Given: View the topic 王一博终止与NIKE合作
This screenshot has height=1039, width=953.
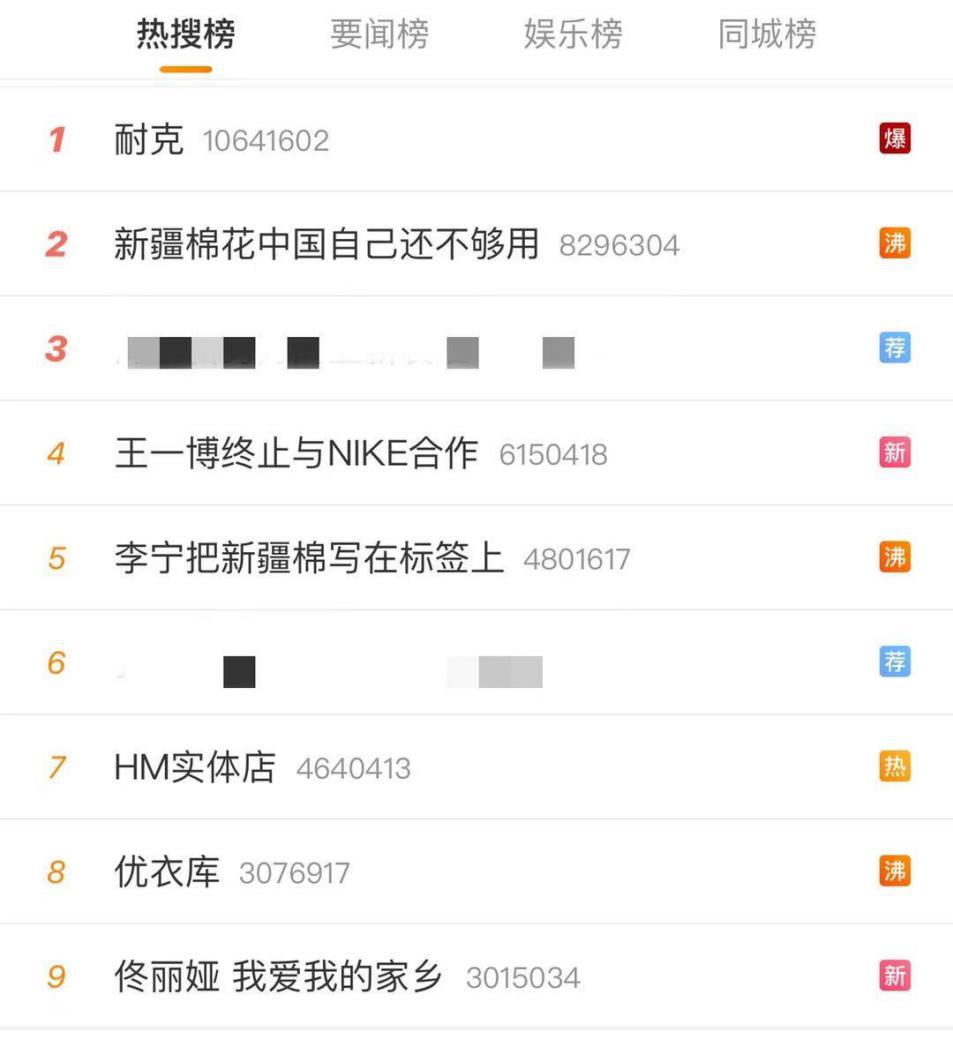Looking at the screenshot, I should 296,454.
